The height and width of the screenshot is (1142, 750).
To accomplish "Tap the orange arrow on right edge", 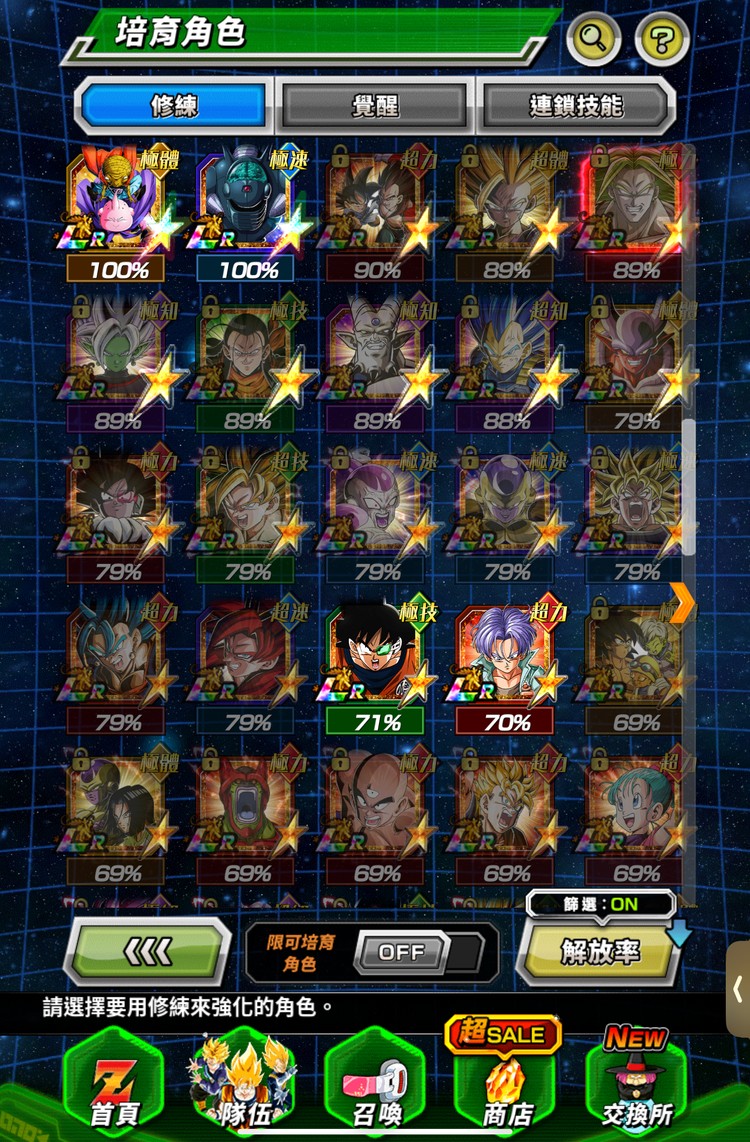I will tap(681, 602).
